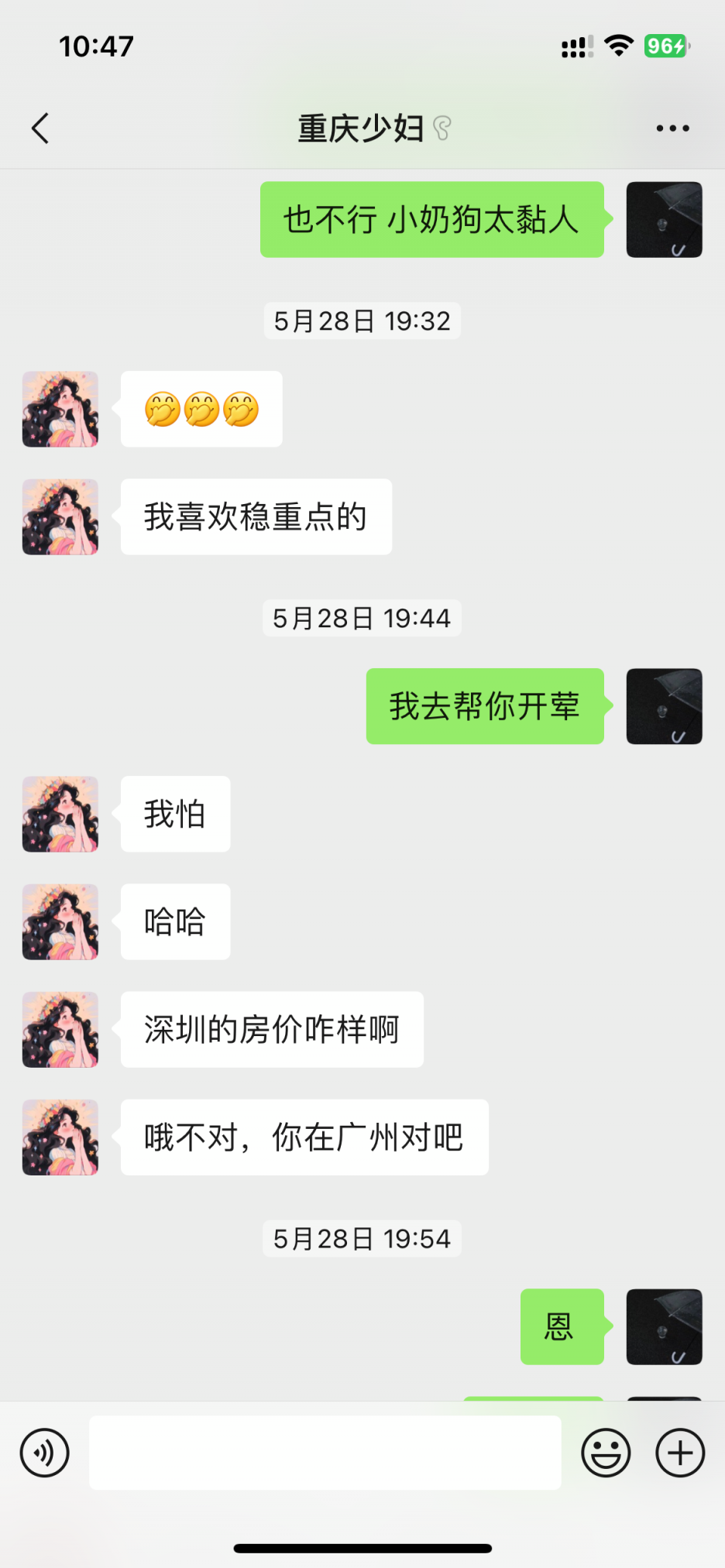Open the chat info overflow menu
Viewport: 725px width, 1568px height.
pos(672,129)
